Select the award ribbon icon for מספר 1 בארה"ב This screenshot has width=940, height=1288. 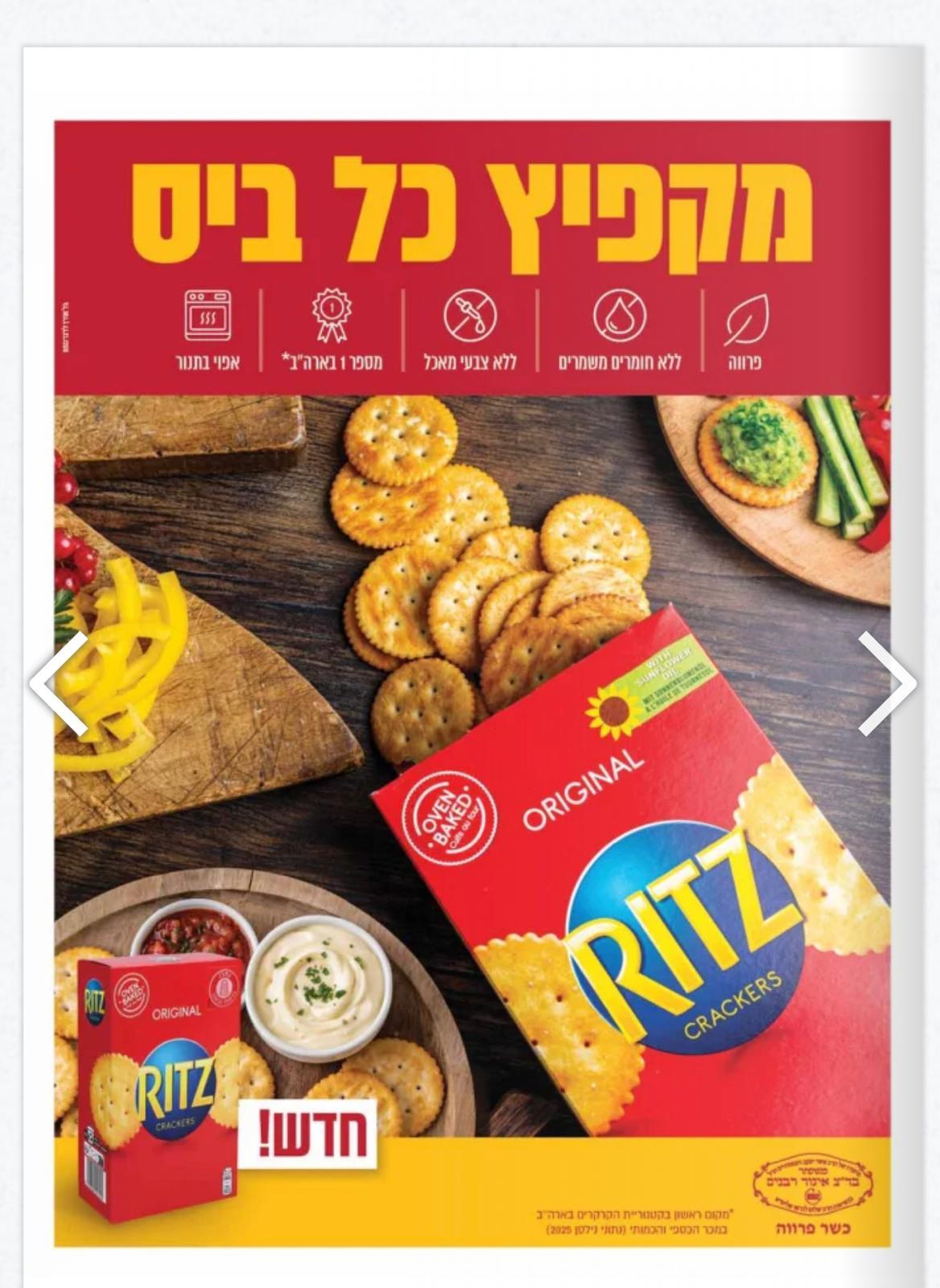(330, 316)
